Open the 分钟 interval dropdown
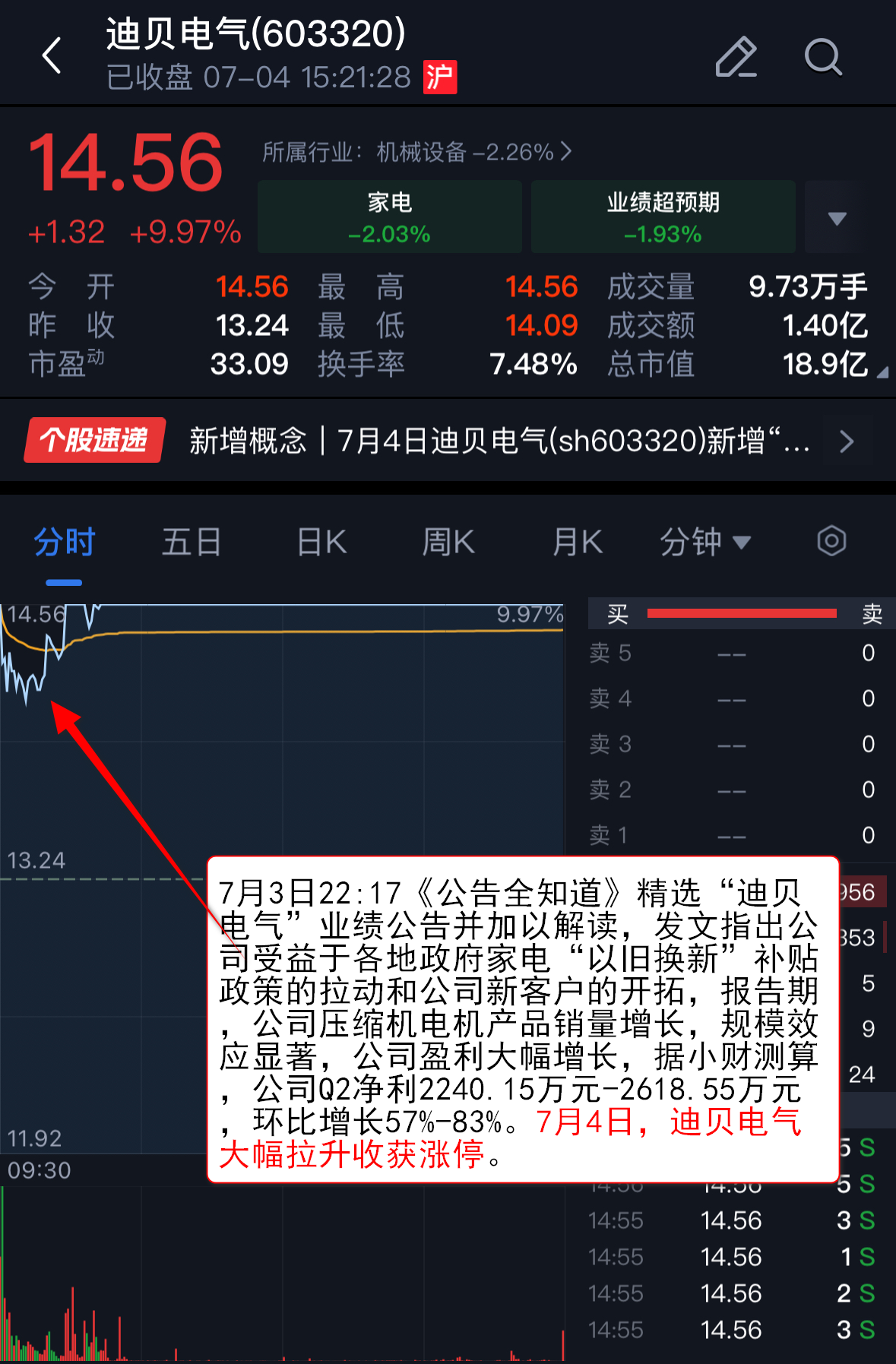This screenshot has width=896, height=1364. 704,543
